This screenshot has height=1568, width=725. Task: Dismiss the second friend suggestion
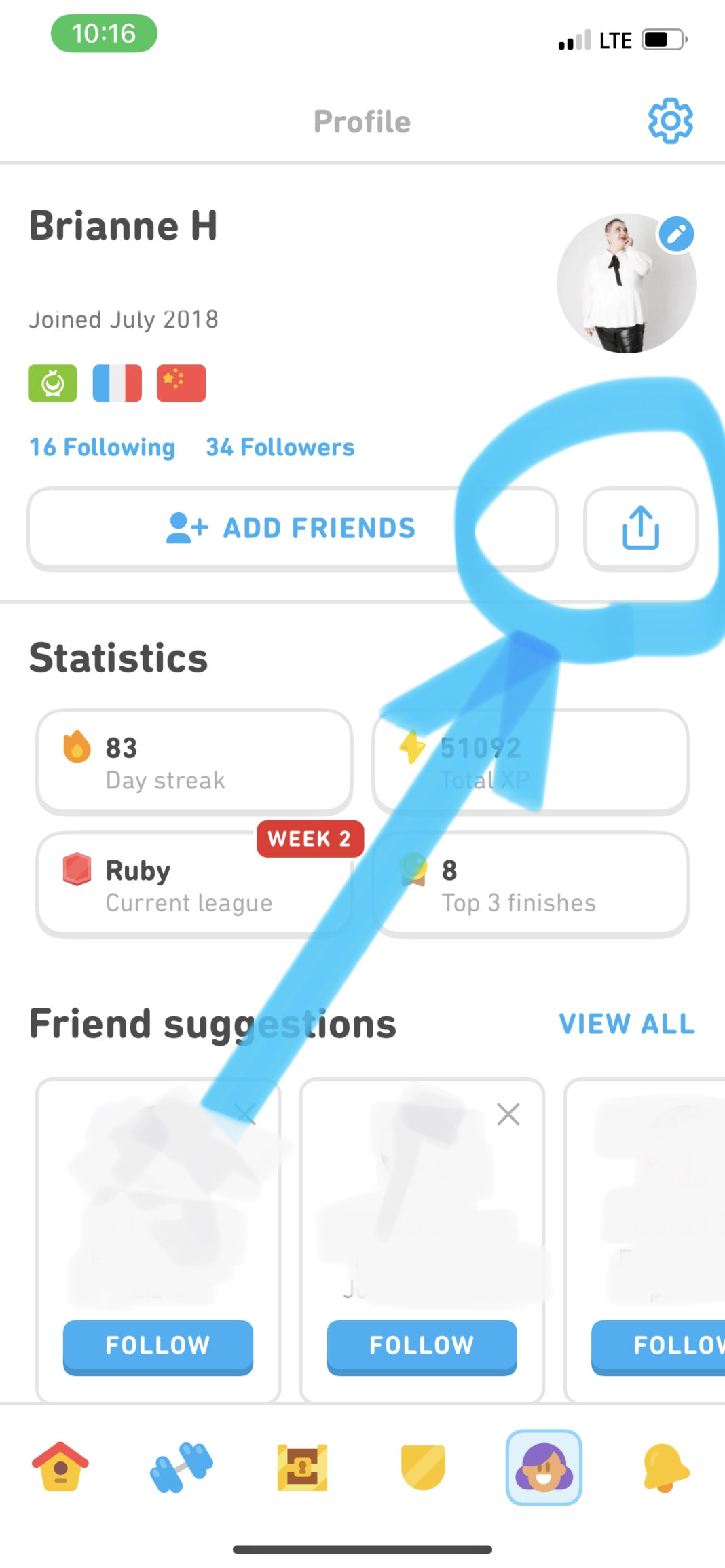pos(508,1113)
